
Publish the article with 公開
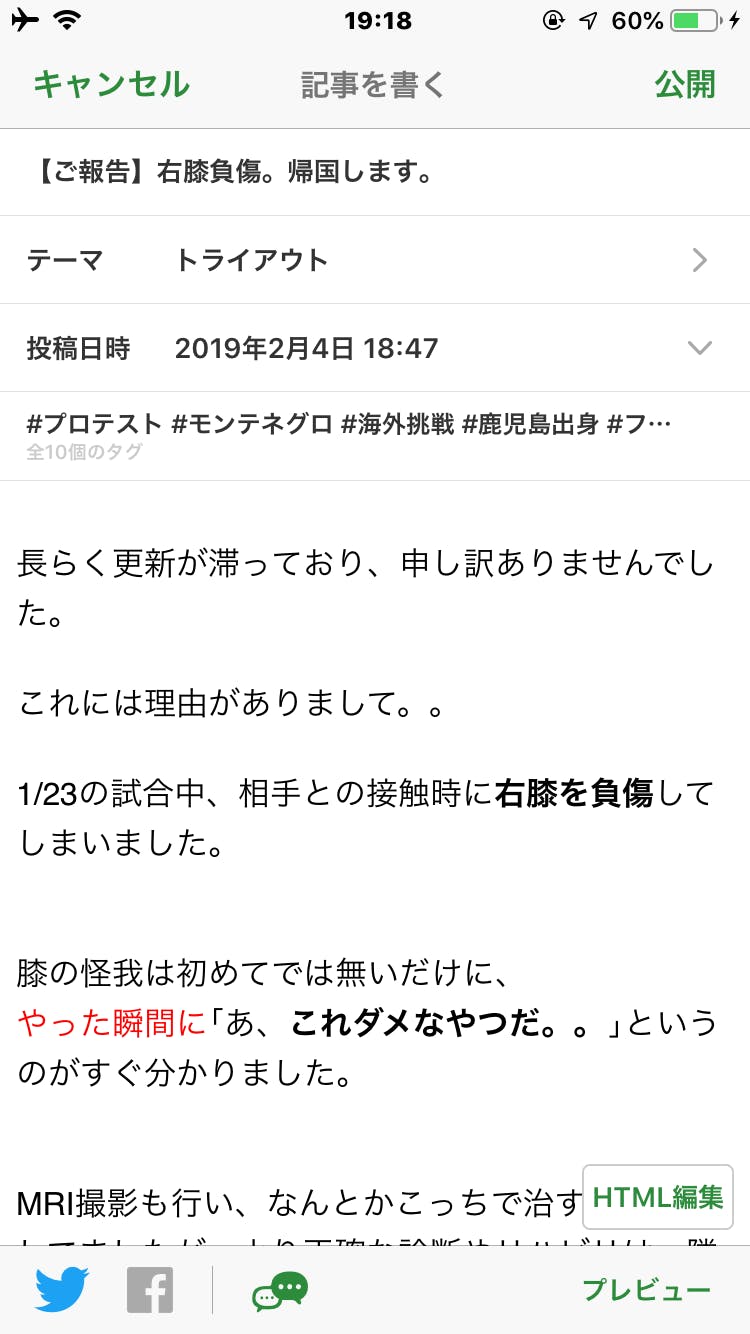click(x=685, y=85)
